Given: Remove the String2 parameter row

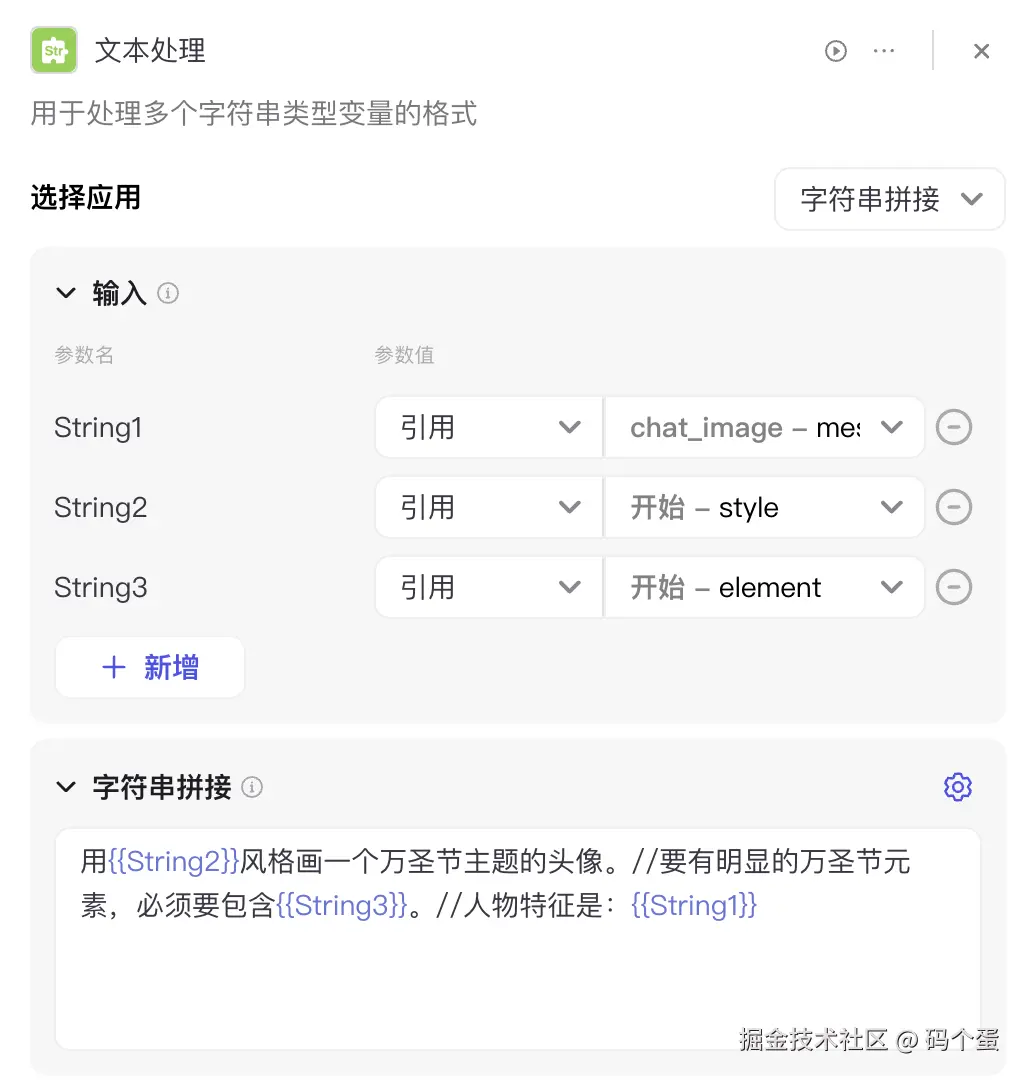Looking at the screenshot, I should point(953,507).
